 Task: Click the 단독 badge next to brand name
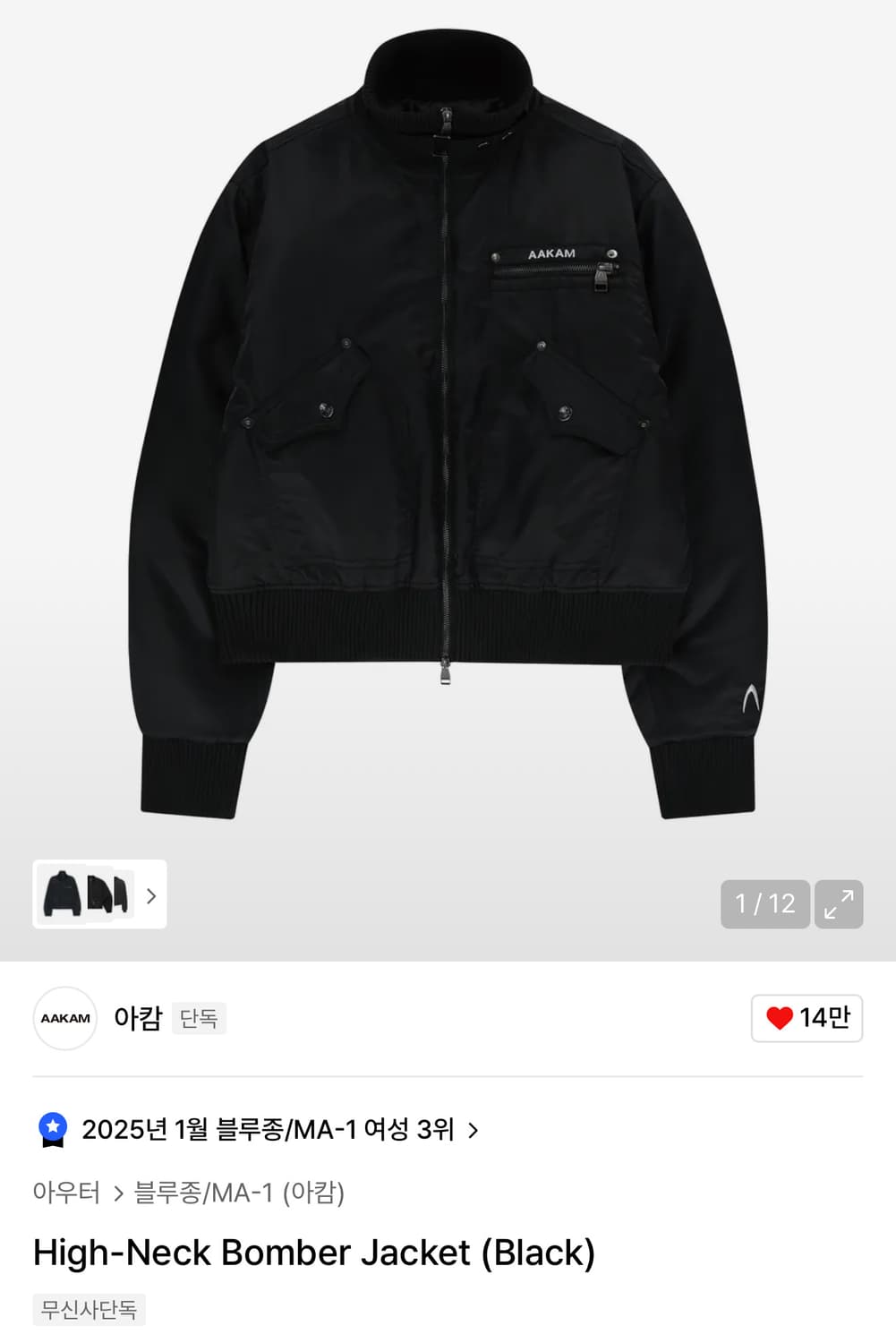tap(199, 1020)
